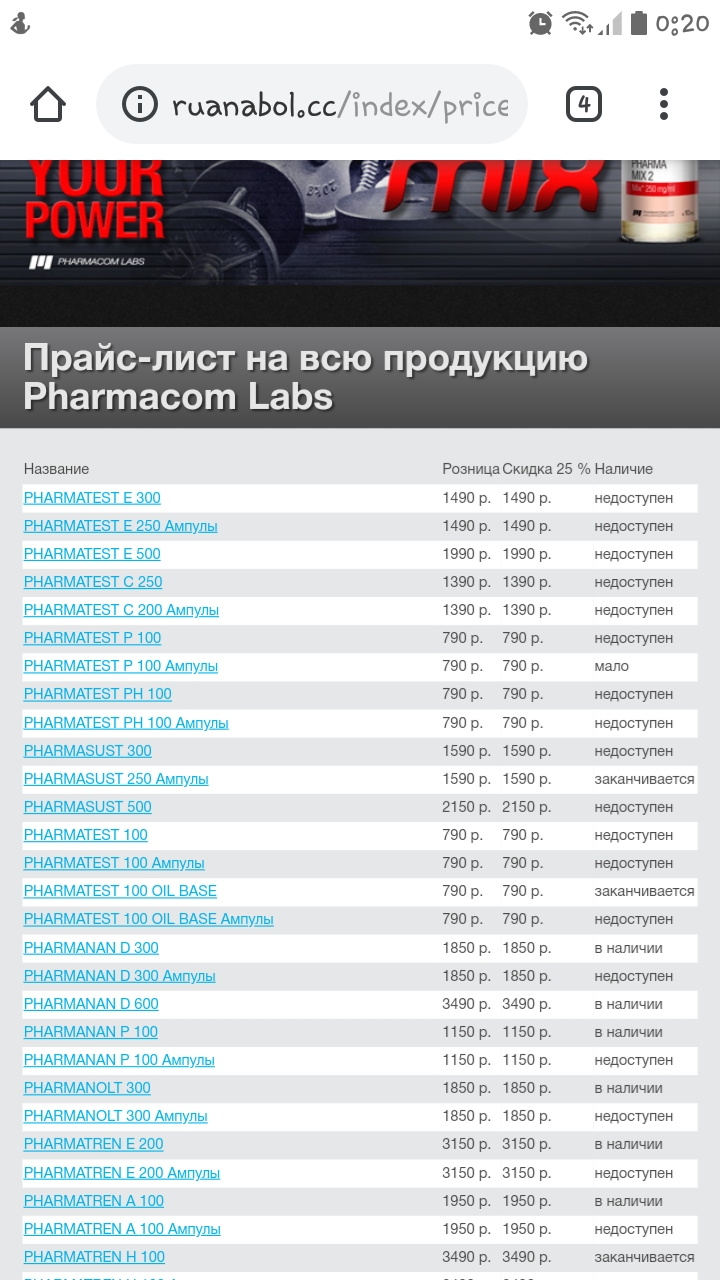The width and height of the screenshot is (720, 1280).
Task: Select the PHARMANAN D 600 link
Action: [x=91, y=1004]
